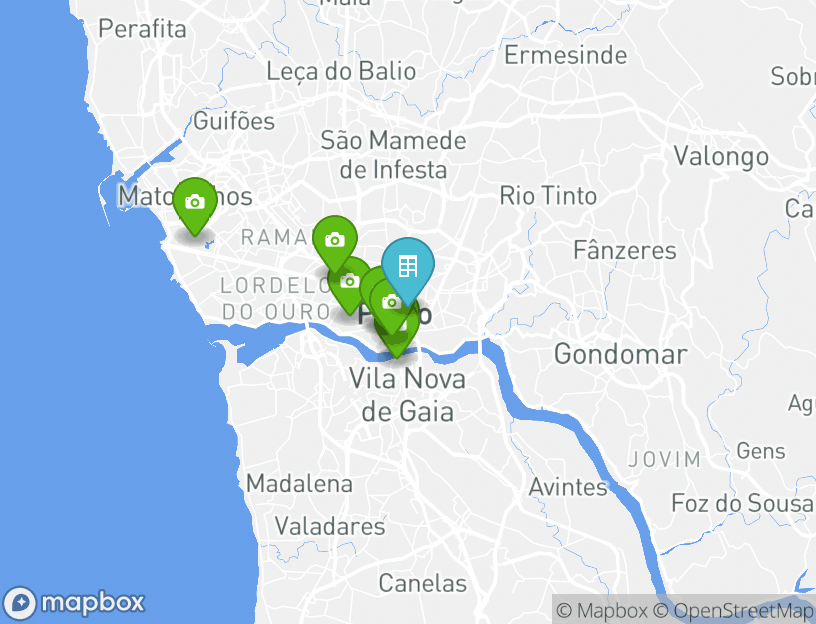Screen dimensions: 816x624
Task: Select the blue building marker over Porto
Action: point(408,266)
